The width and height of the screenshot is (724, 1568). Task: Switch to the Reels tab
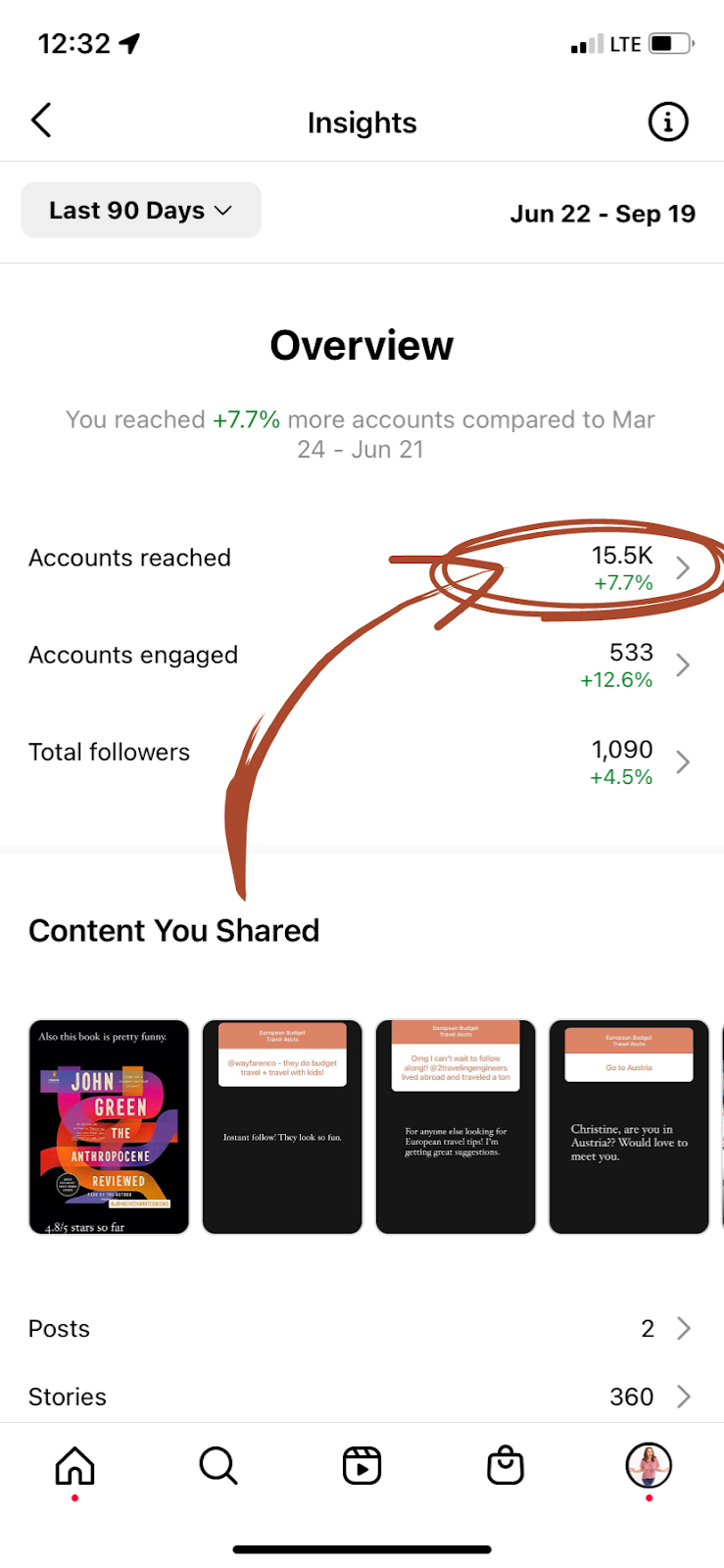click(362, 1466)
